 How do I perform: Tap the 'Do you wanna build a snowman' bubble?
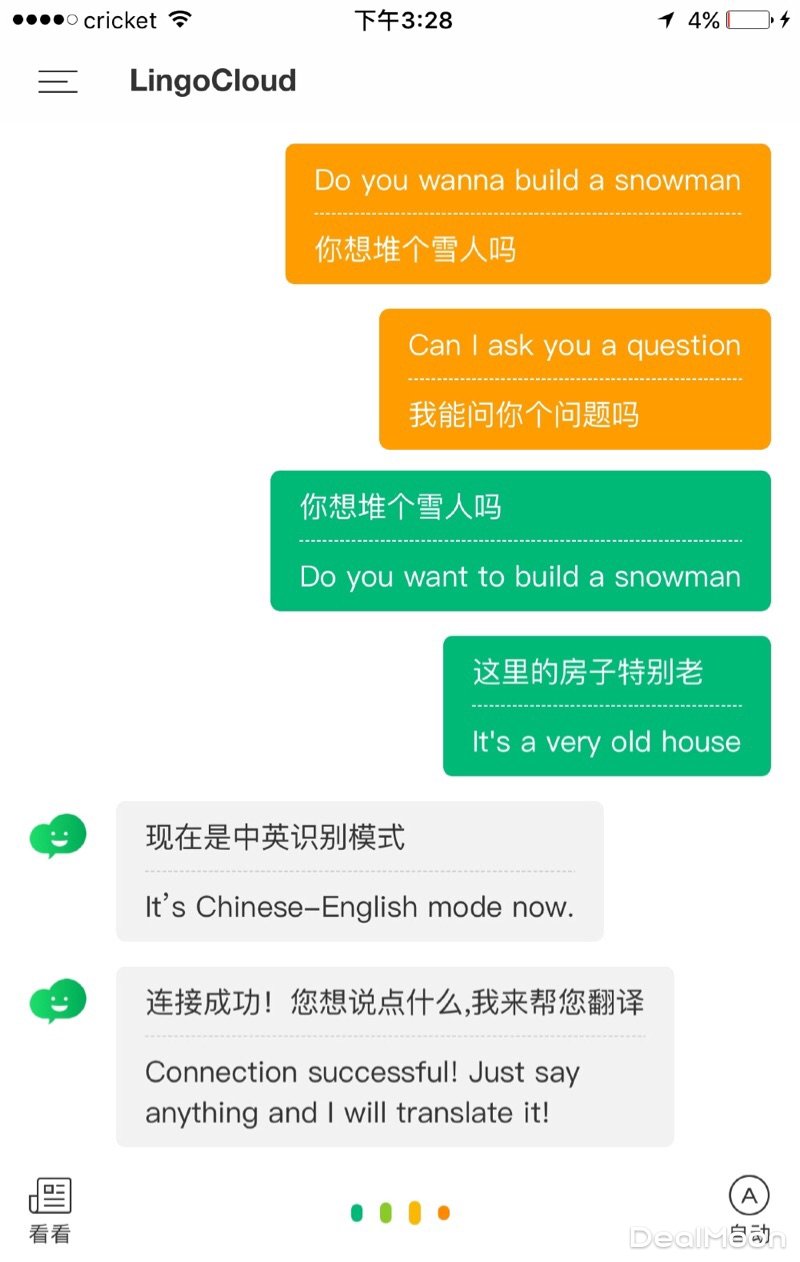tap(527, 214)
